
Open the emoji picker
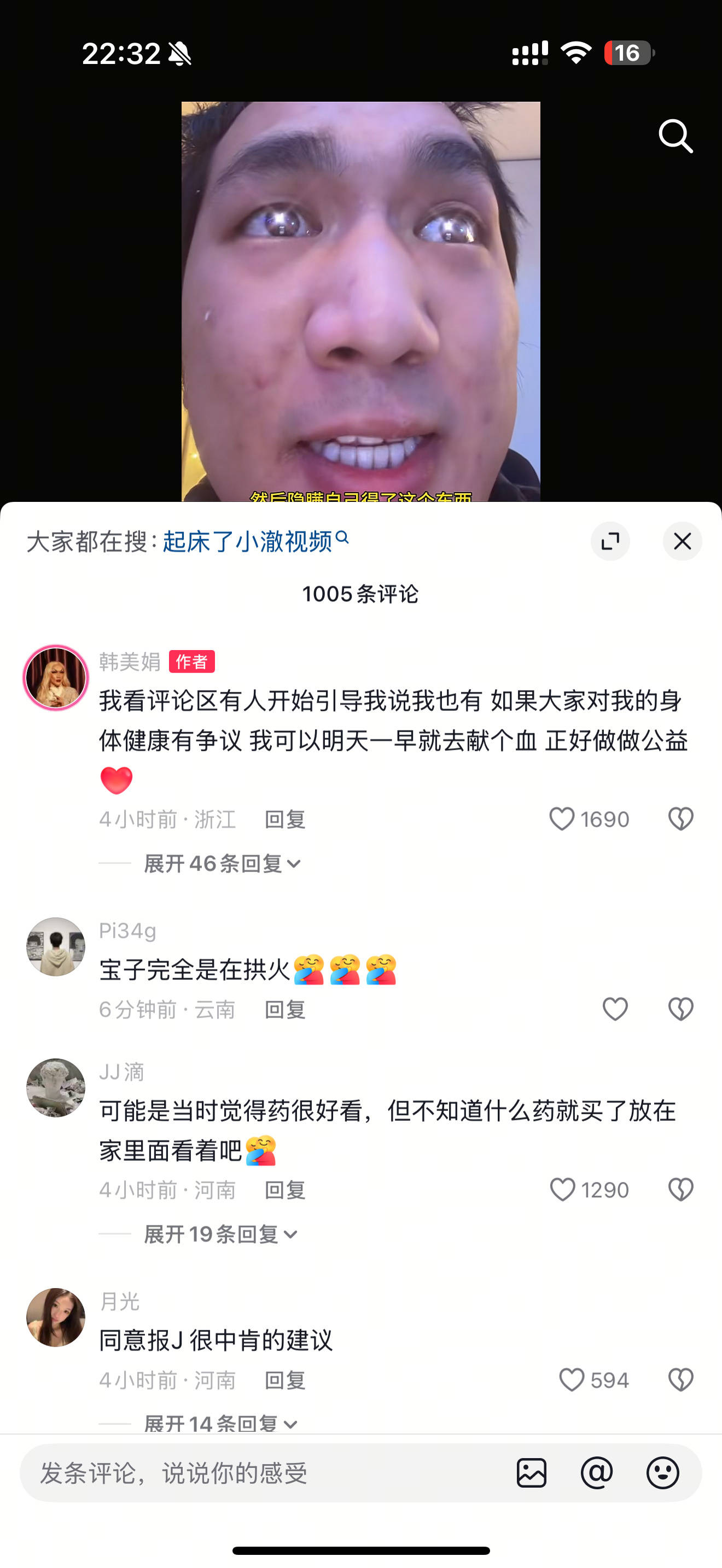click(x=662, y=1473)
